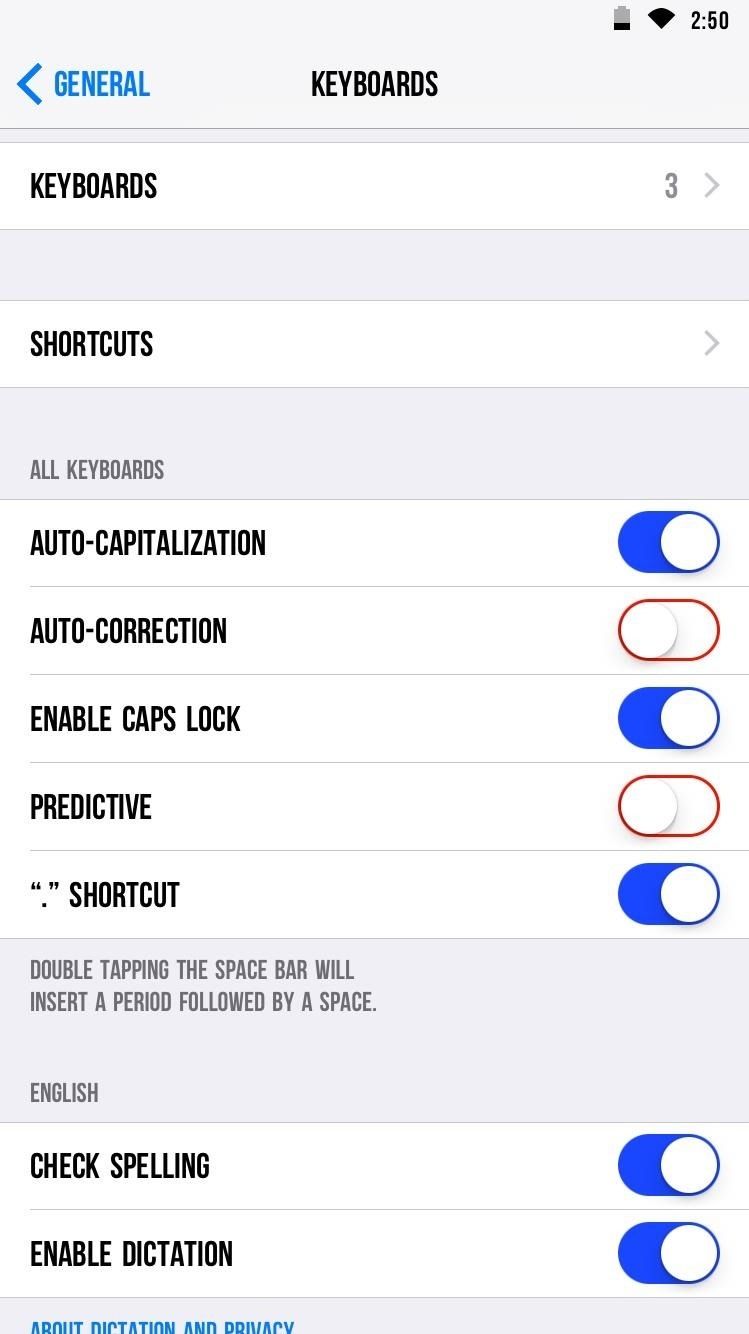Image resolution: width=749 pixels, height=1334 pixels.
Task: Open About Dictation and Privacy
Action: [161, 1326]
